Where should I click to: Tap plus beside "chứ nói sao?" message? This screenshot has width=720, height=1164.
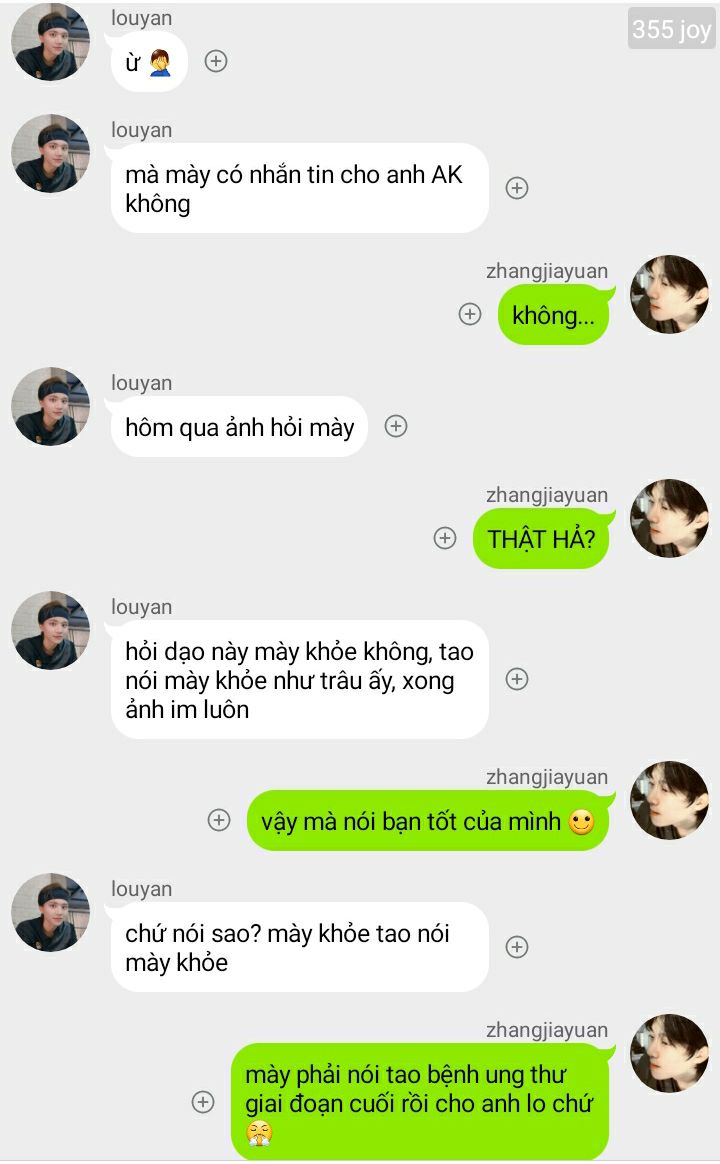click(x=517, y=947)
